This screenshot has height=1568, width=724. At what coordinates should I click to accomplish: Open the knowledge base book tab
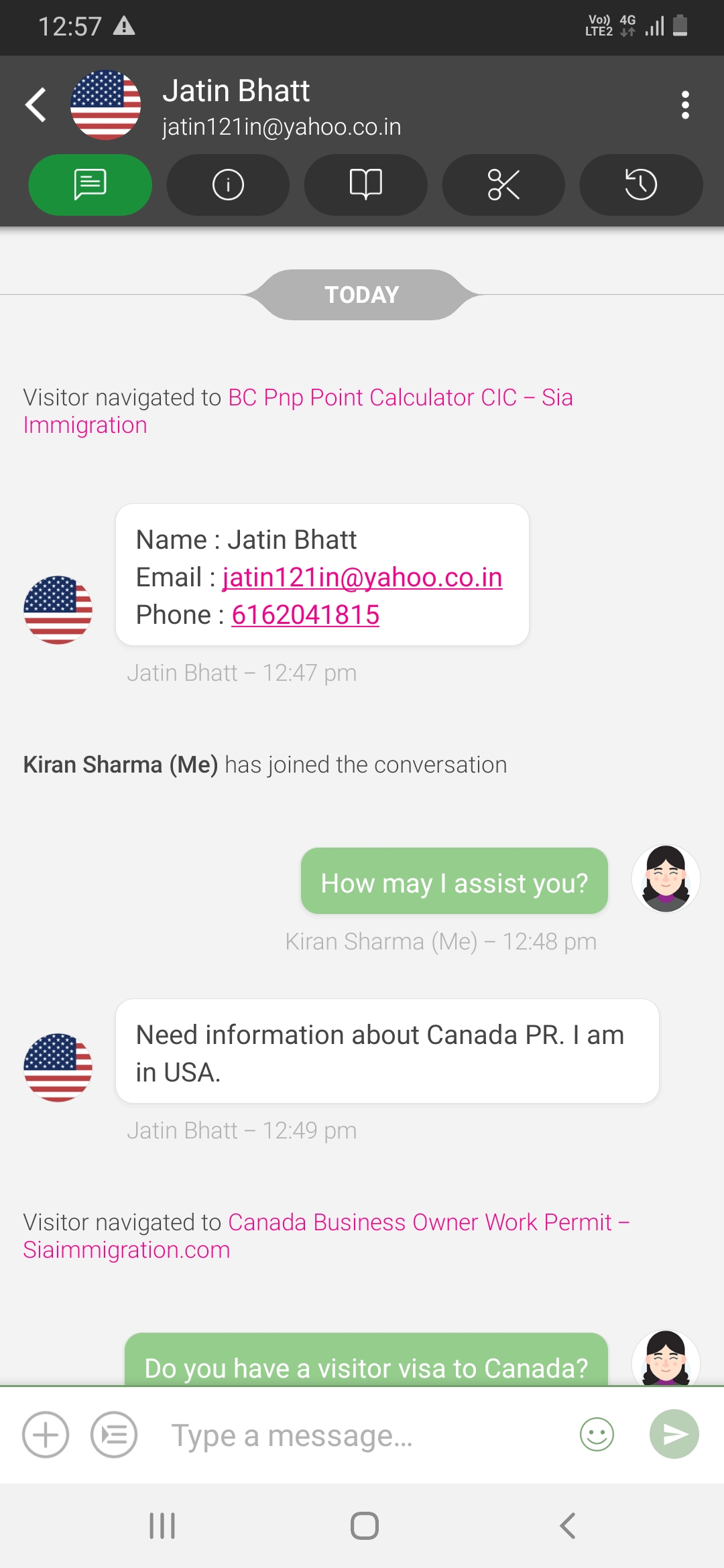[365, 185]
